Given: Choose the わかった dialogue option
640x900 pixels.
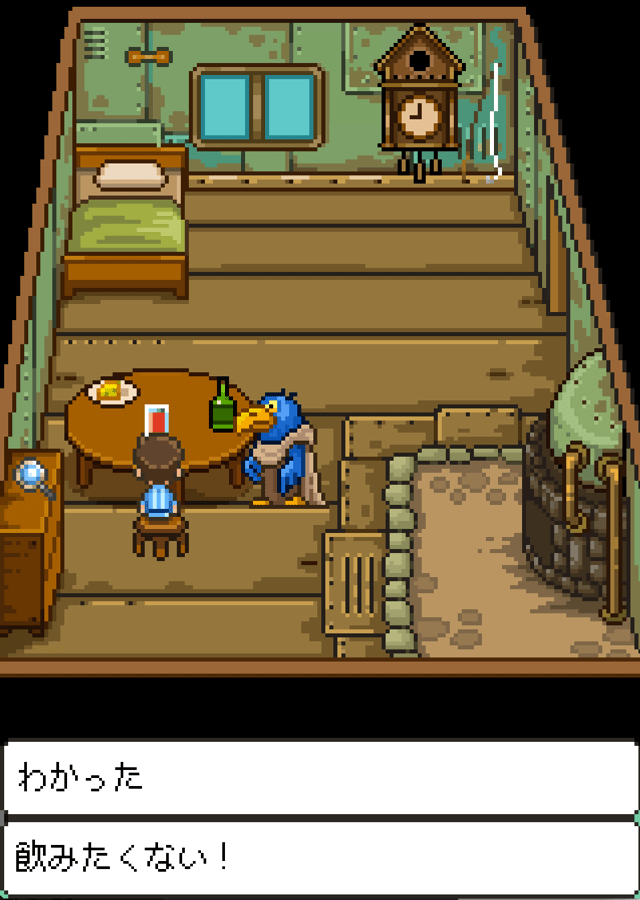Looking at the screenshot, I should click(x=320, y=778).
